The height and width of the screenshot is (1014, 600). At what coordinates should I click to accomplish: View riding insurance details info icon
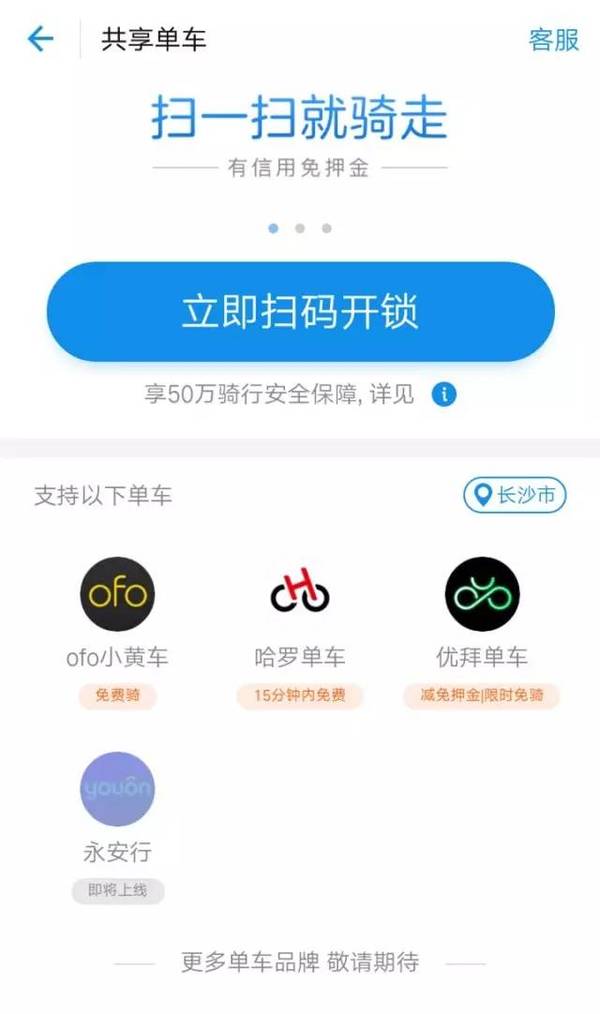tap(444, 394)
